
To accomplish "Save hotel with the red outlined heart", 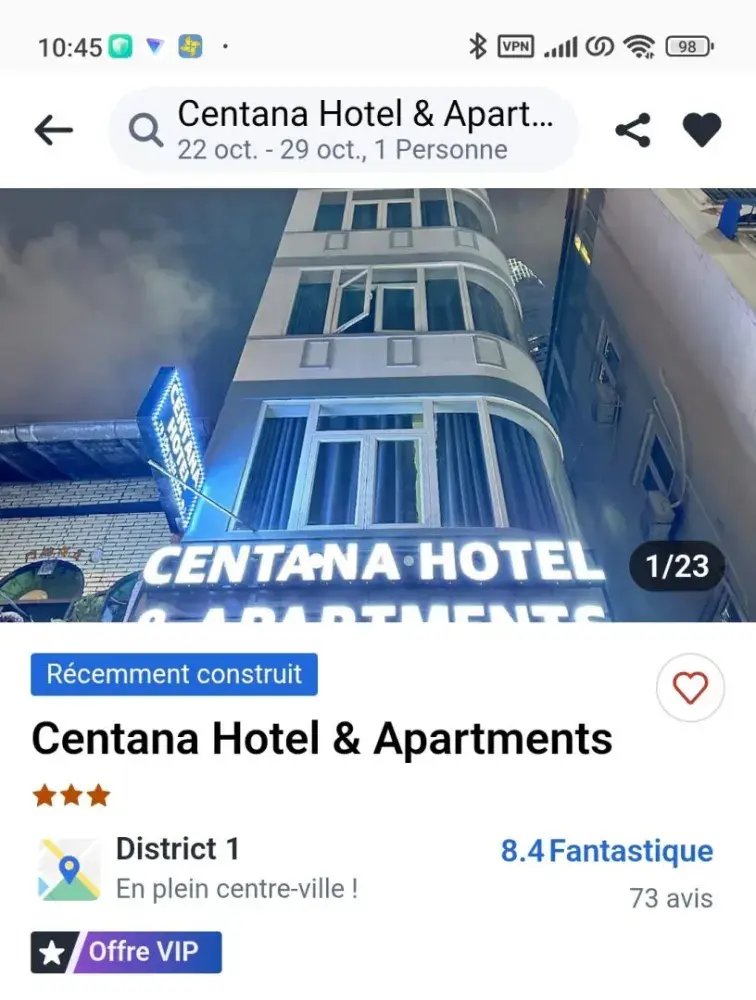I will [x=690, y=688].
